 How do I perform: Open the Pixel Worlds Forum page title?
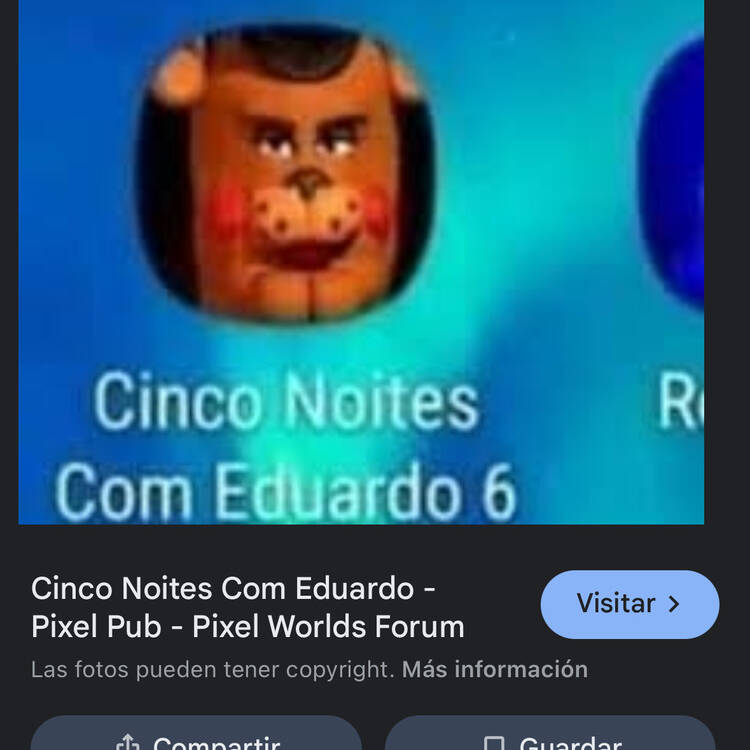click(x=248, y=607)
